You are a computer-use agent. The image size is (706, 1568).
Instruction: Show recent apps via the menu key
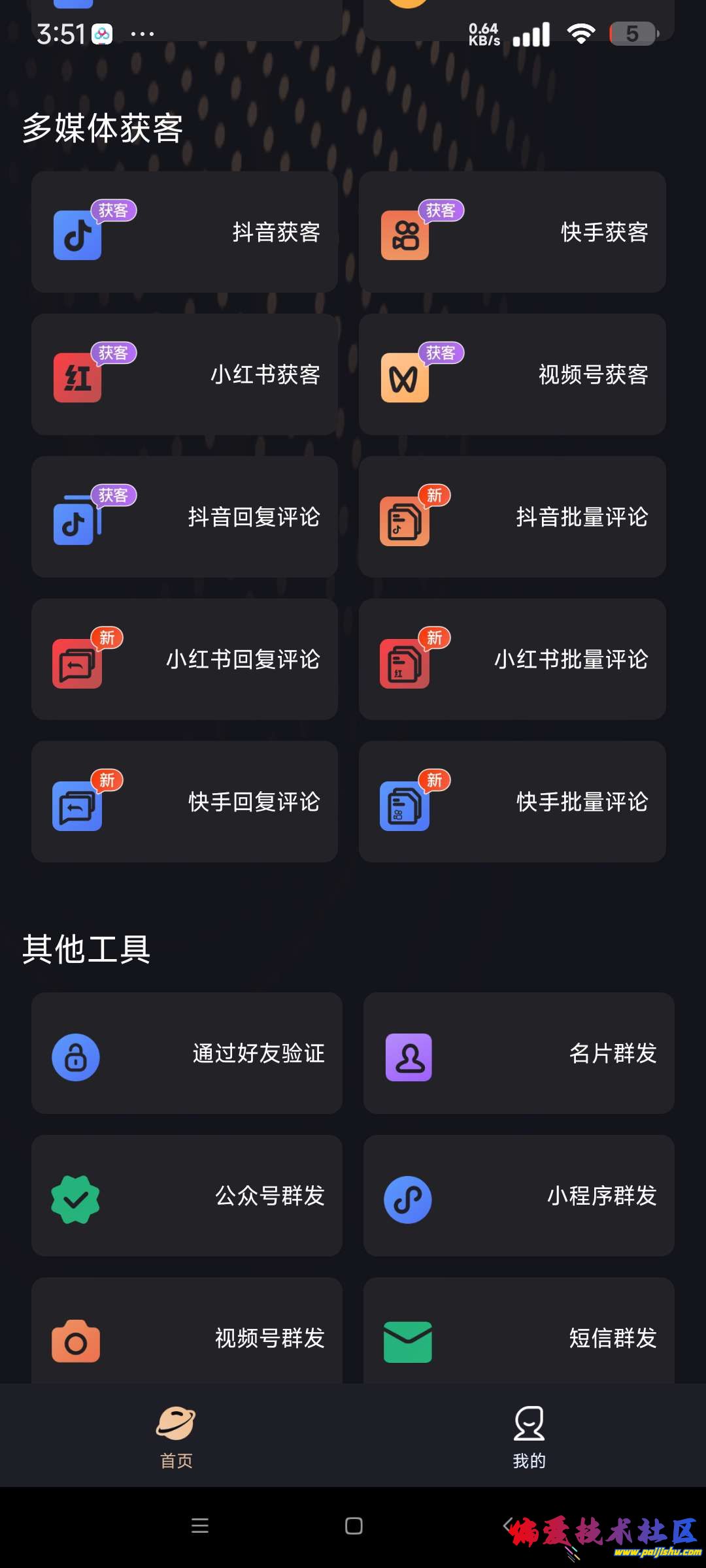200,1526
